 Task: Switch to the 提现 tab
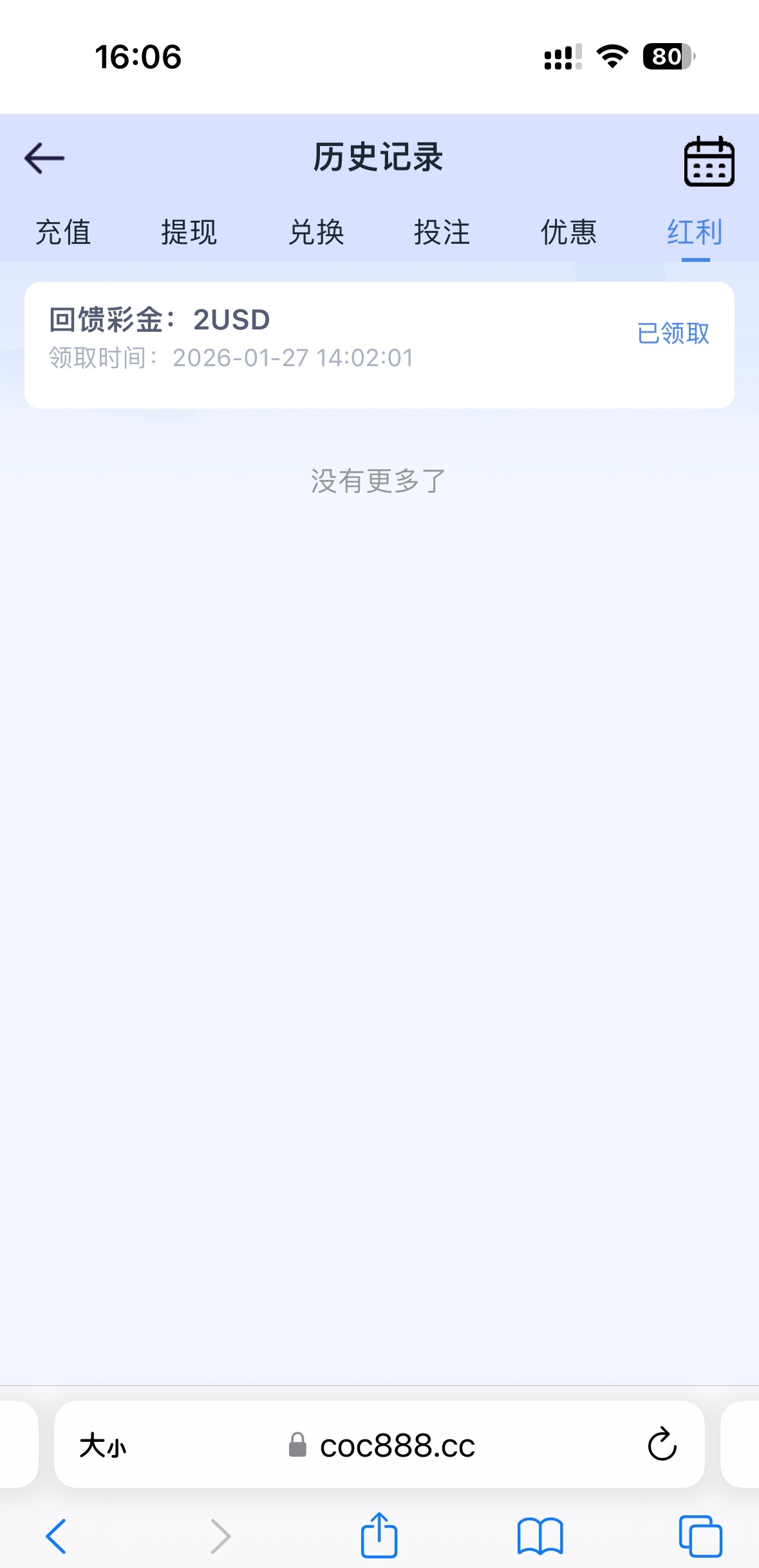coord(189,232)
